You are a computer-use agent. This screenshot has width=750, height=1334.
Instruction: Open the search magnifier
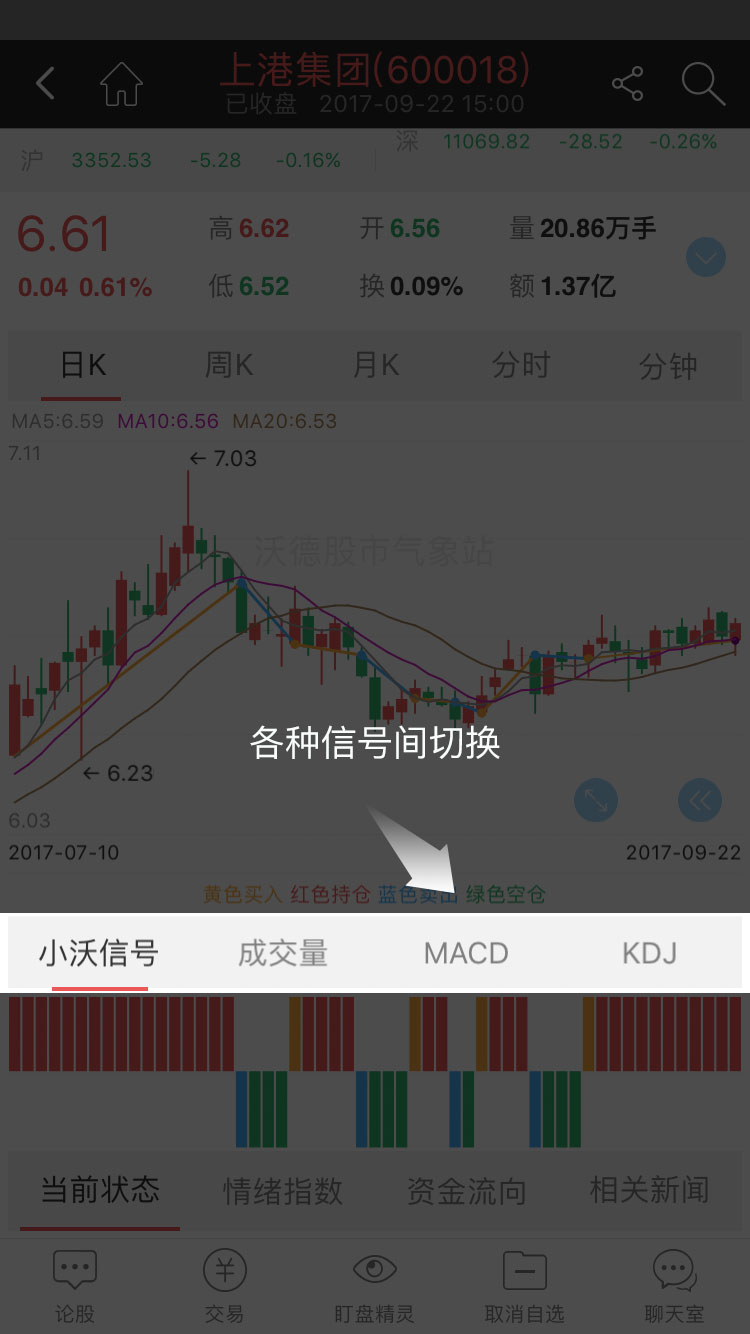[703, 84]
